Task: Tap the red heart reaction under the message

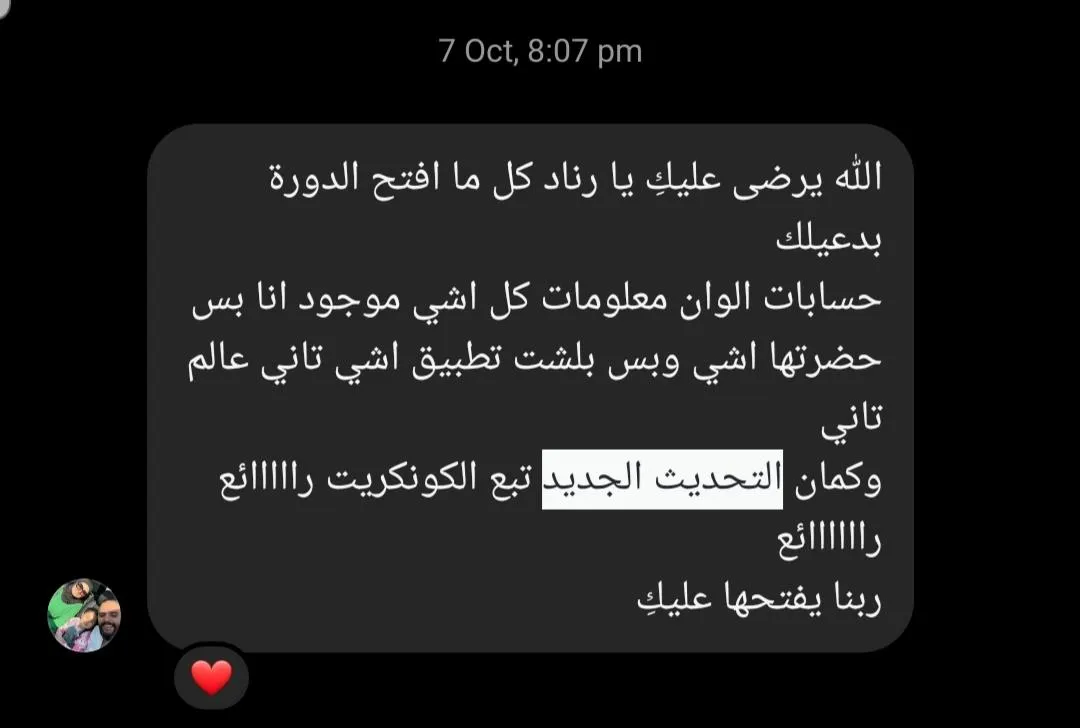Action: pyautogui.click(x=211, y=678)
